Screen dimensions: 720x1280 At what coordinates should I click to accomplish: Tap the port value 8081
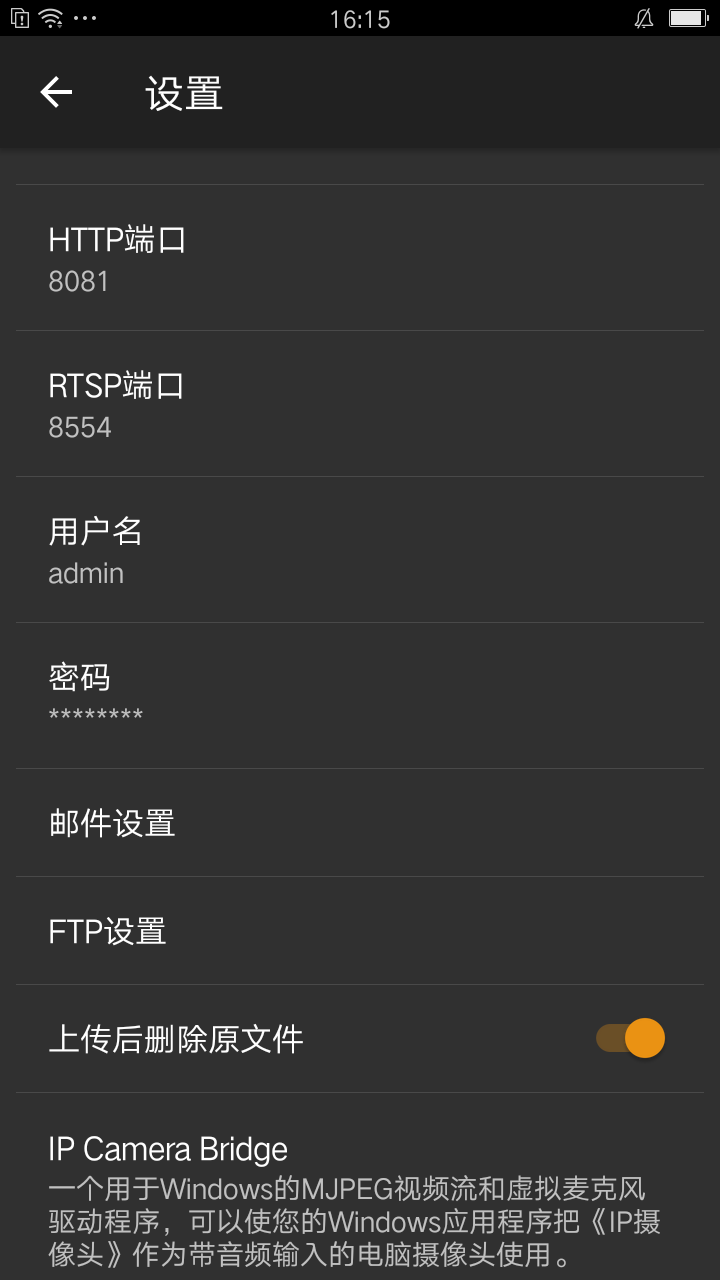point(79,280)
